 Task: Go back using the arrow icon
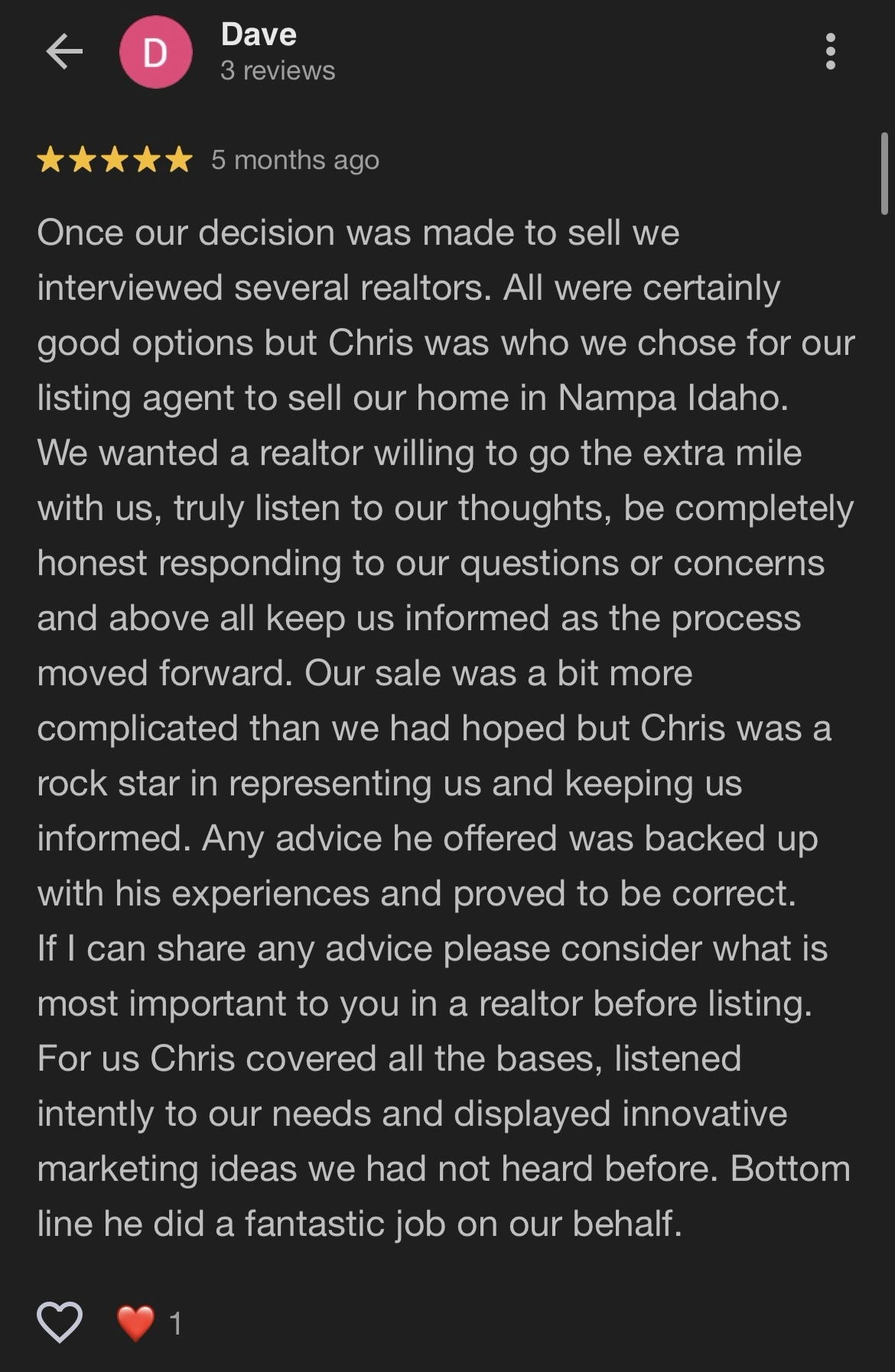point(64,52)
